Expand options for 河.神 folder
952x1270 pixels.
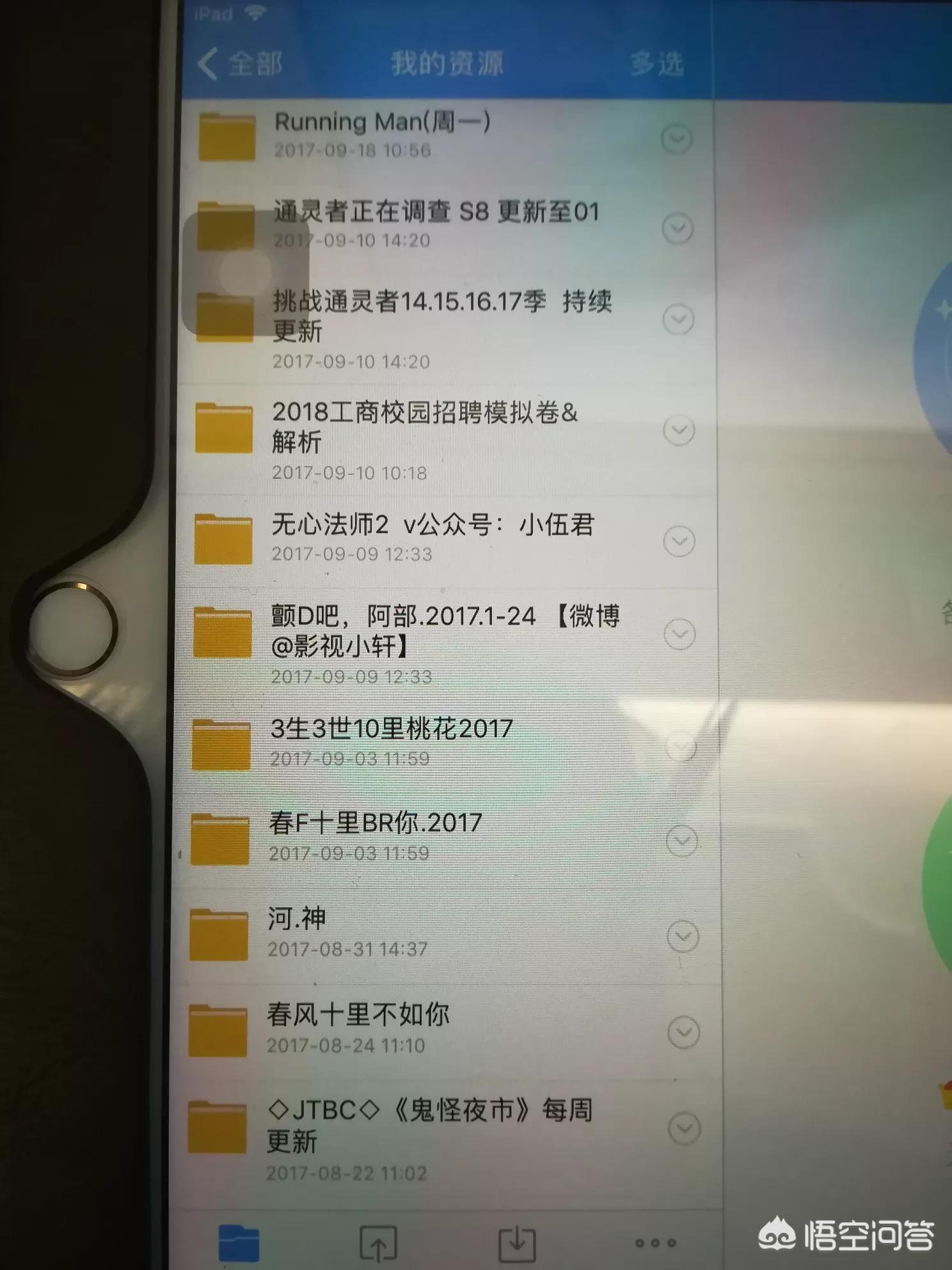pyautogui.click(x=683, y=937)
